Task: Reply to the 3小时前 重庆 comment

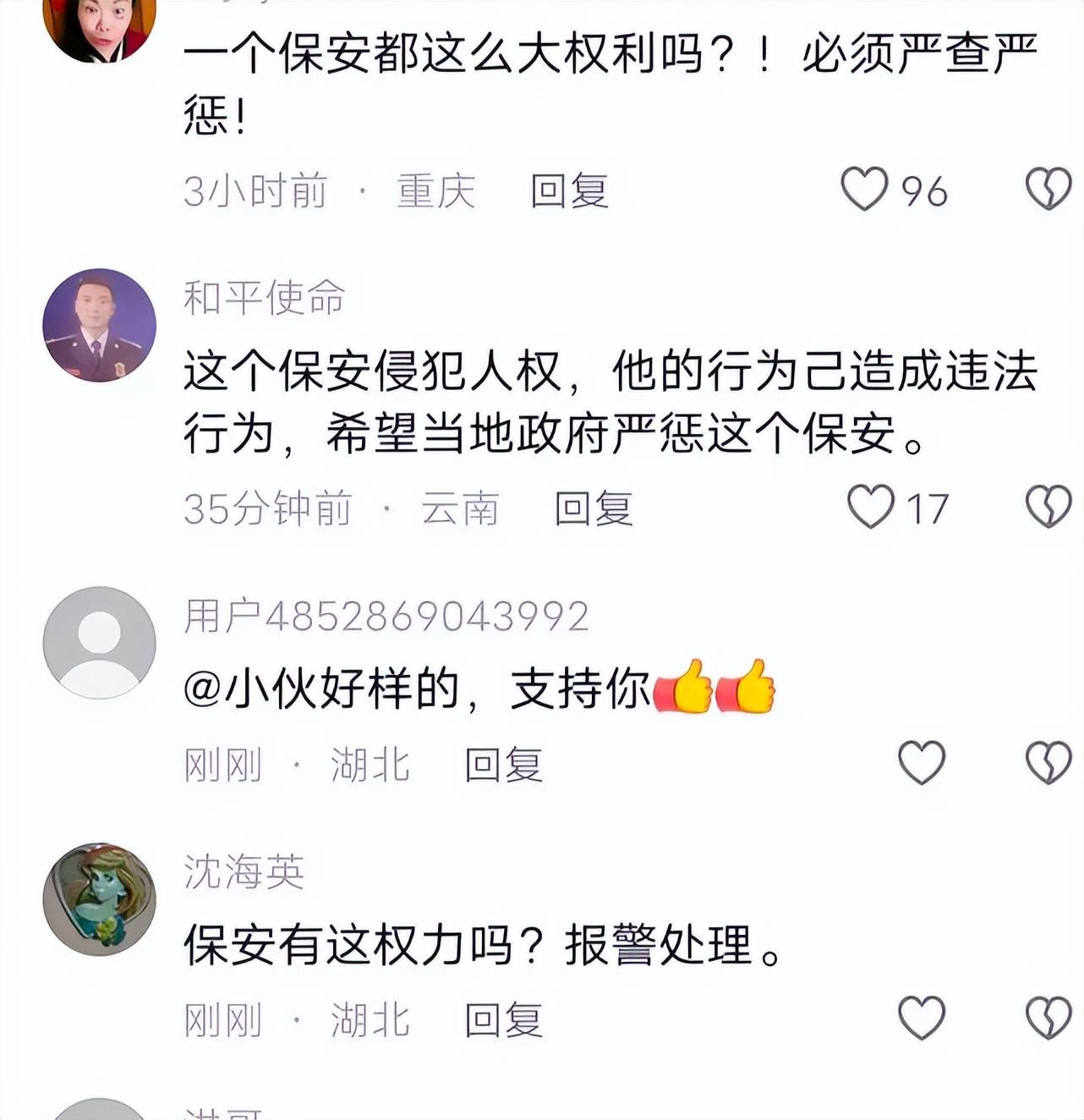Action: tap(569, 190)
